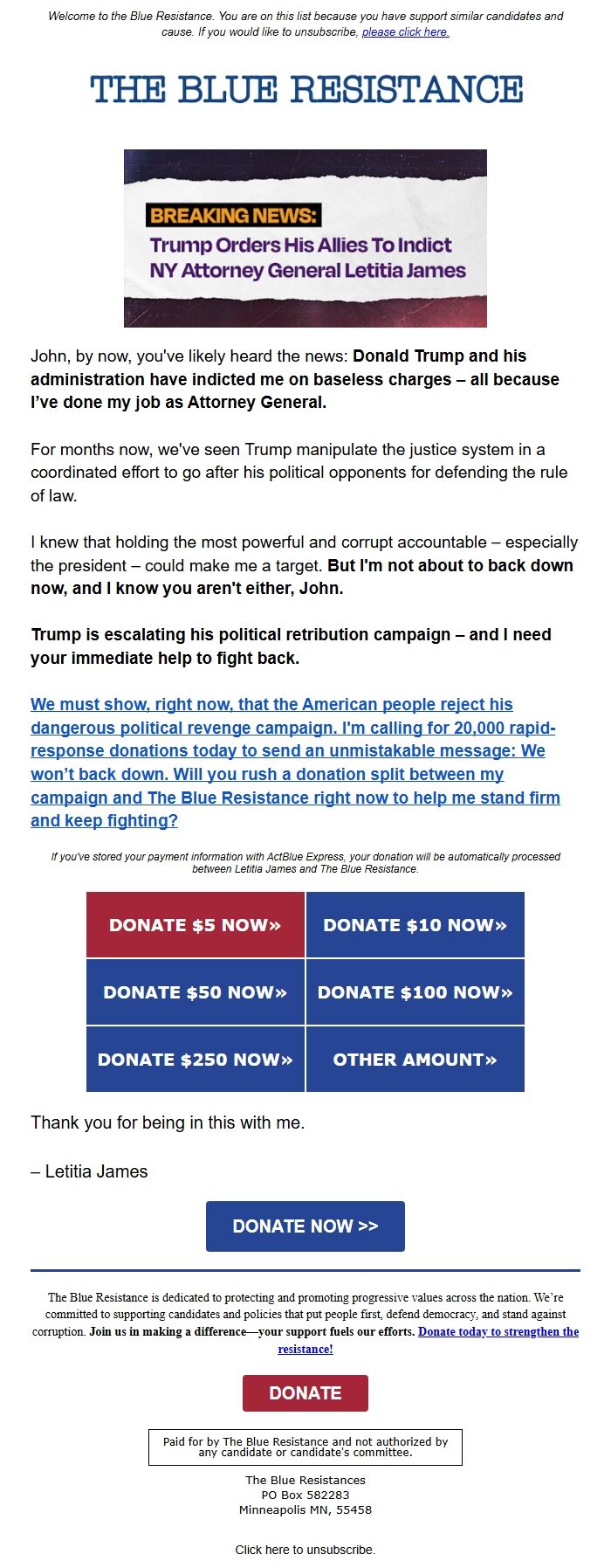Choose Other Amount to donate

point(415,1060)
